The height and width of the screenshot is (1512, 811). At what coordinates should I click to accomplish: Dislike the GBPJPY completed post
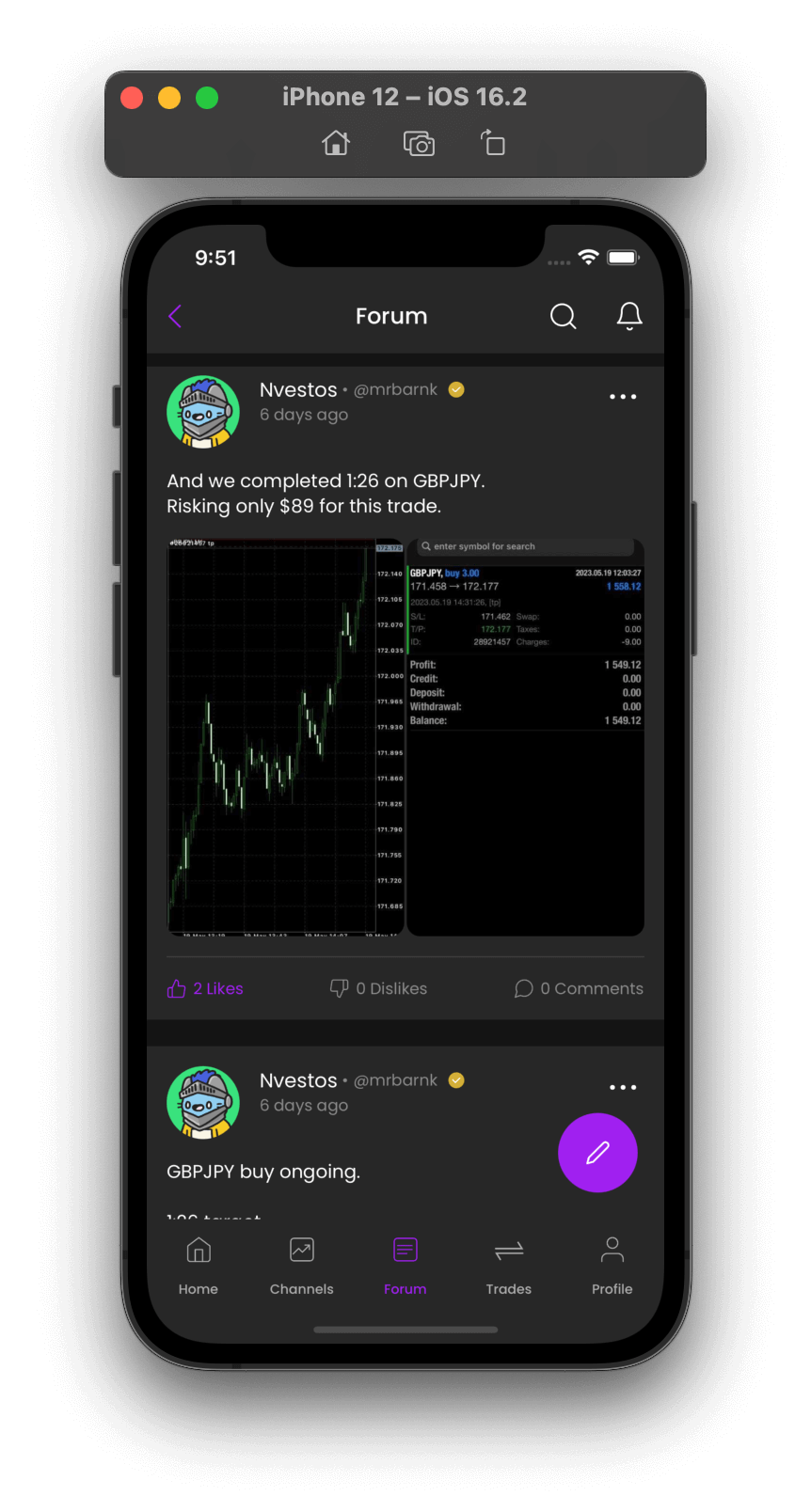(378, 988)
